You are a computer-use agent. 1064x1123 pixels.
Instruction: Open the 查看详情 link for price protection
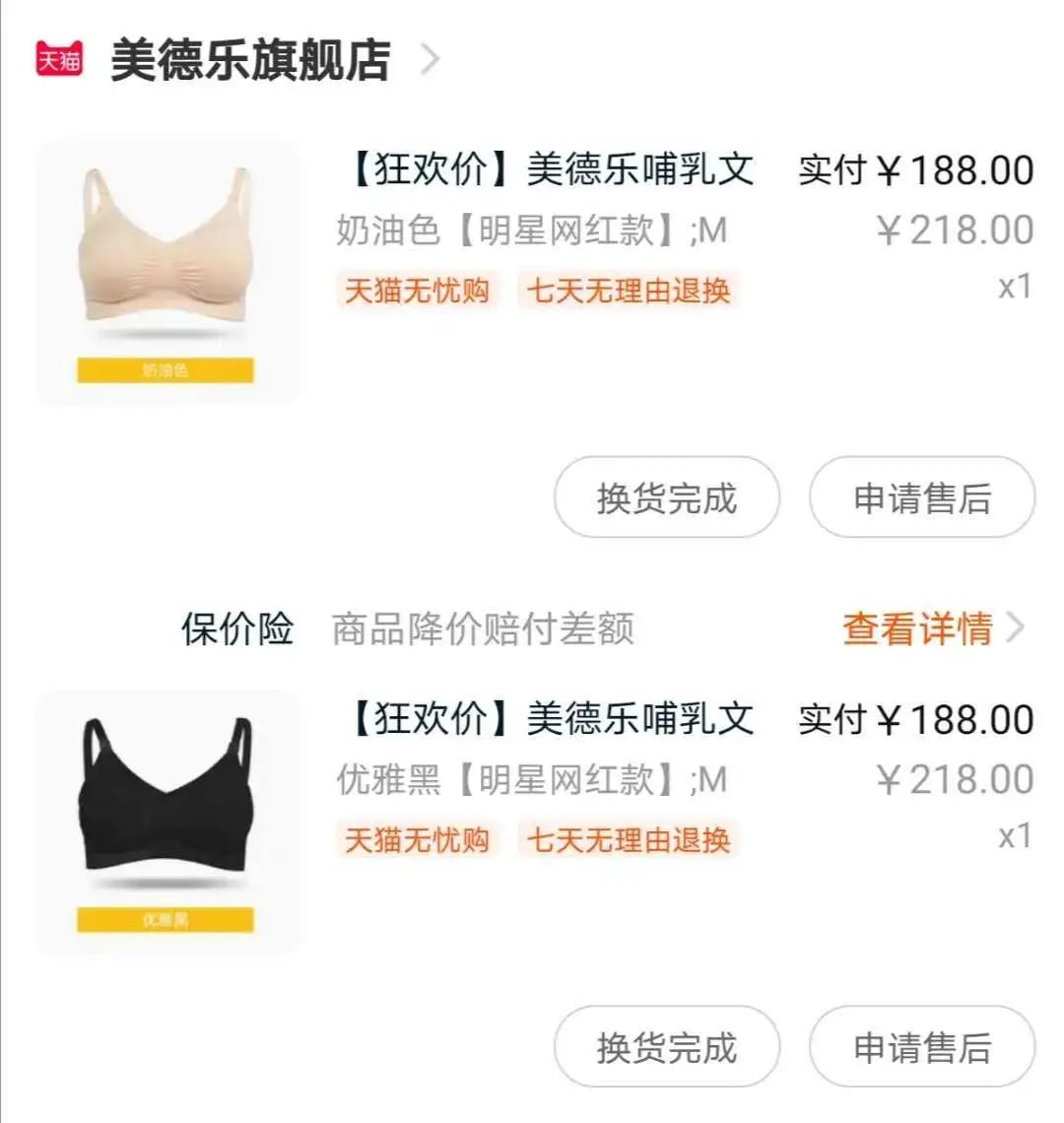pyautogui.click(x=915, y=628)
